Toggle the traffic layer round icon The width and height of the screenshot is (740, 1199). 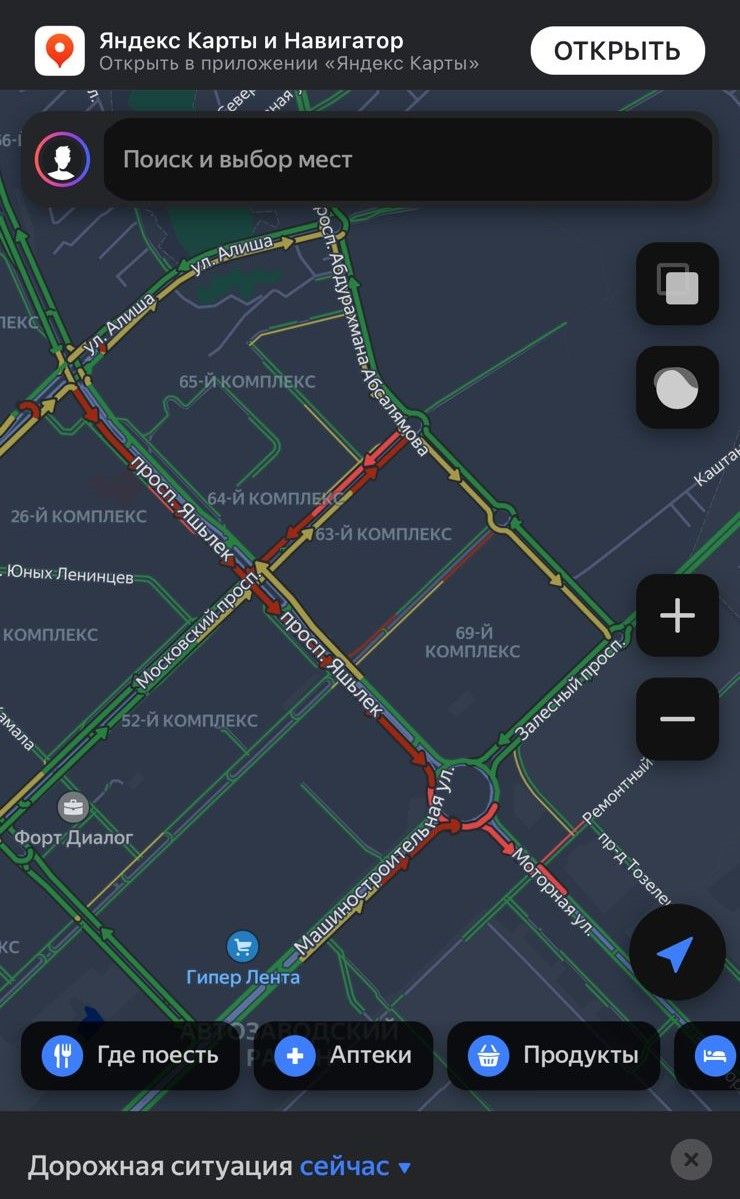tap(677, 388)
